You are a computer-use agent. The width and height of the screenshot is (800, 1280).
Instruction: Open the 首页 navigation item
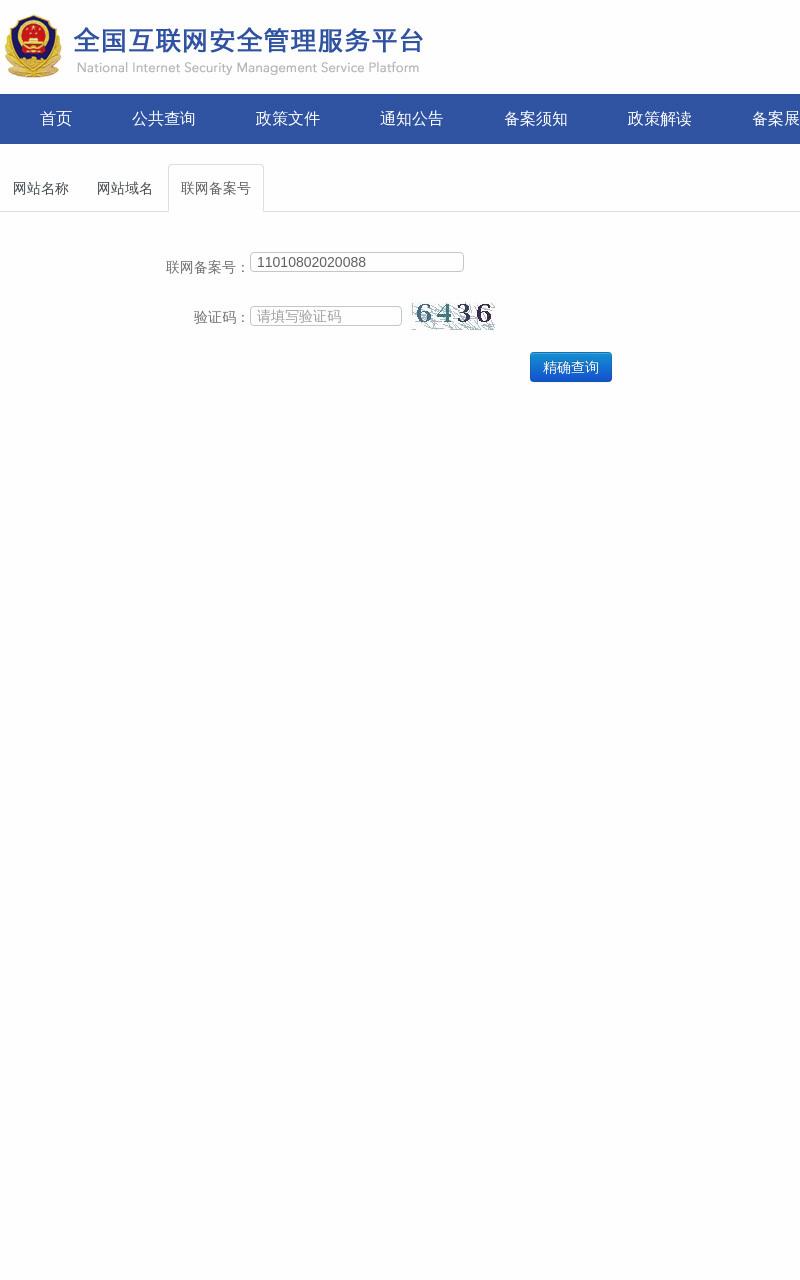tap(56, 119)
